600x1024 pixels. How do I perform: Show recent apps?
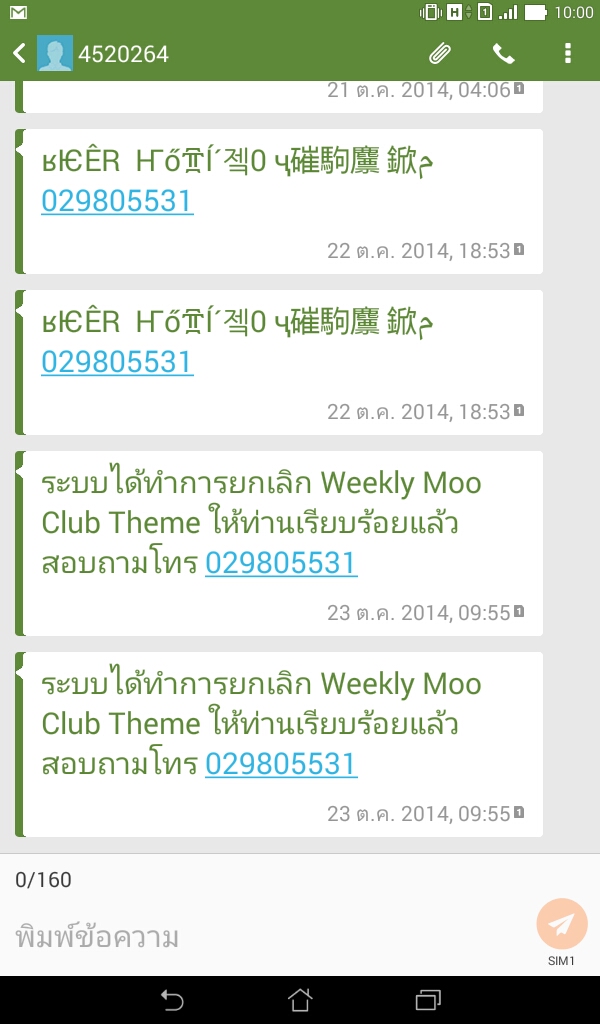click(x=428, y=999)
